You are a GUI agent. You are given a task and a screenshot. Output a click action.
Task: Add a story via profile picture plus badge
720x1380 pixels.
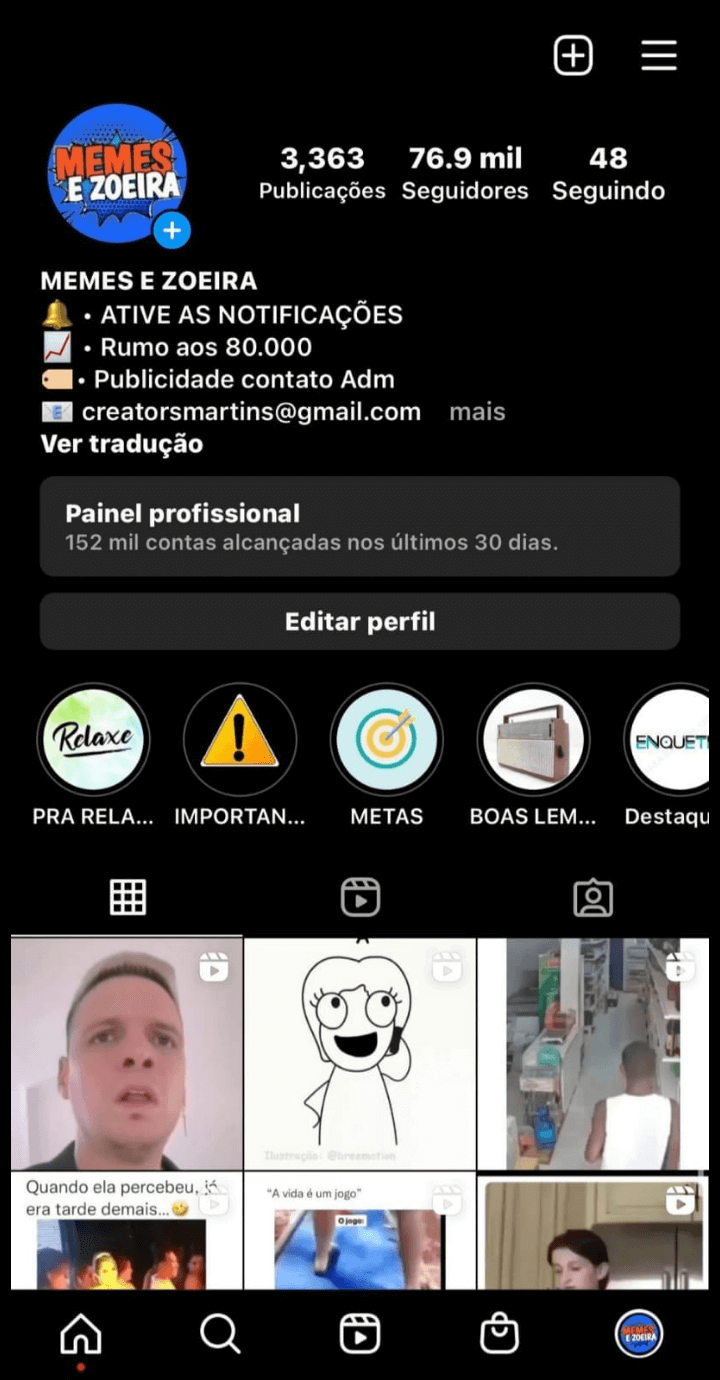coord(172,231)
